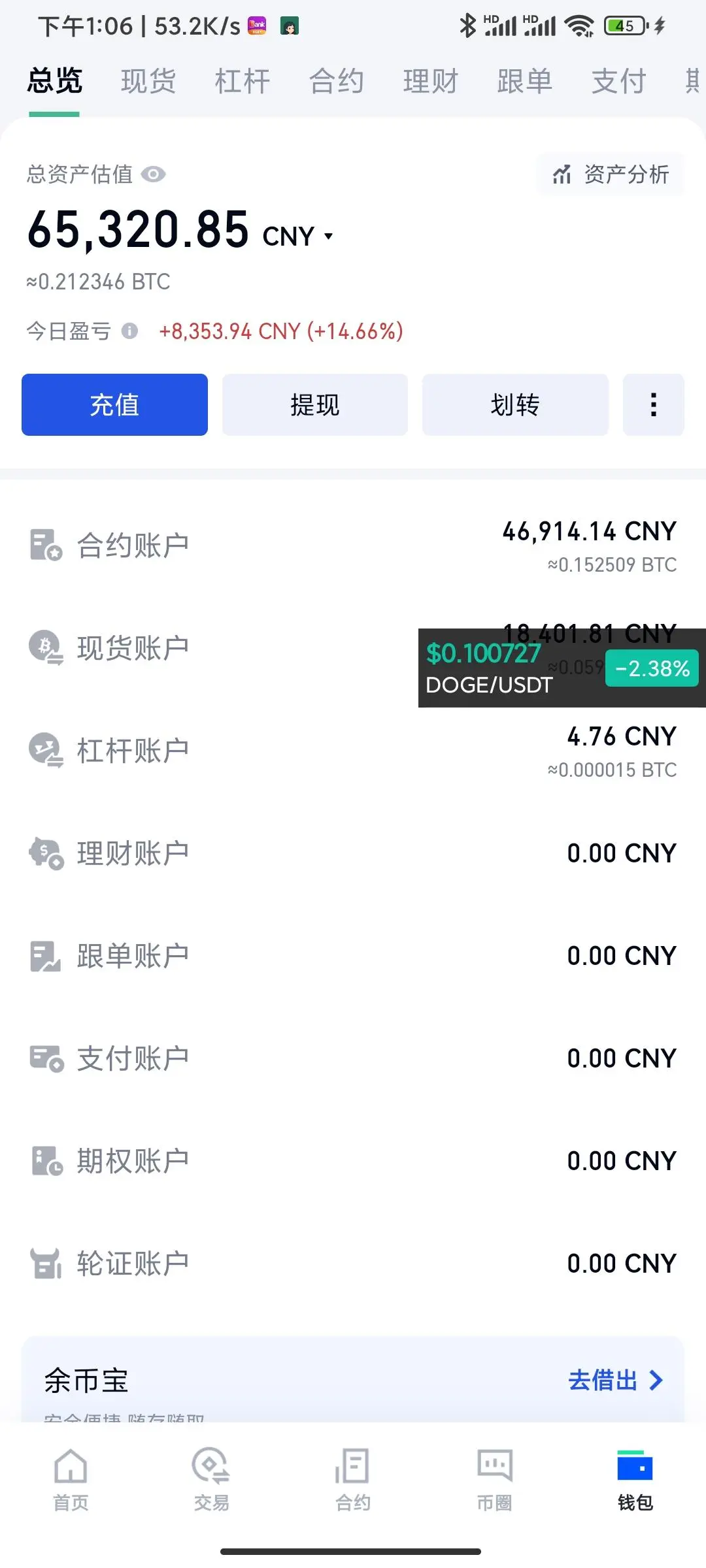This screenshot has width=706, height=1568.
Task: Open the 支付 top tab
Action: coord(618,82)
